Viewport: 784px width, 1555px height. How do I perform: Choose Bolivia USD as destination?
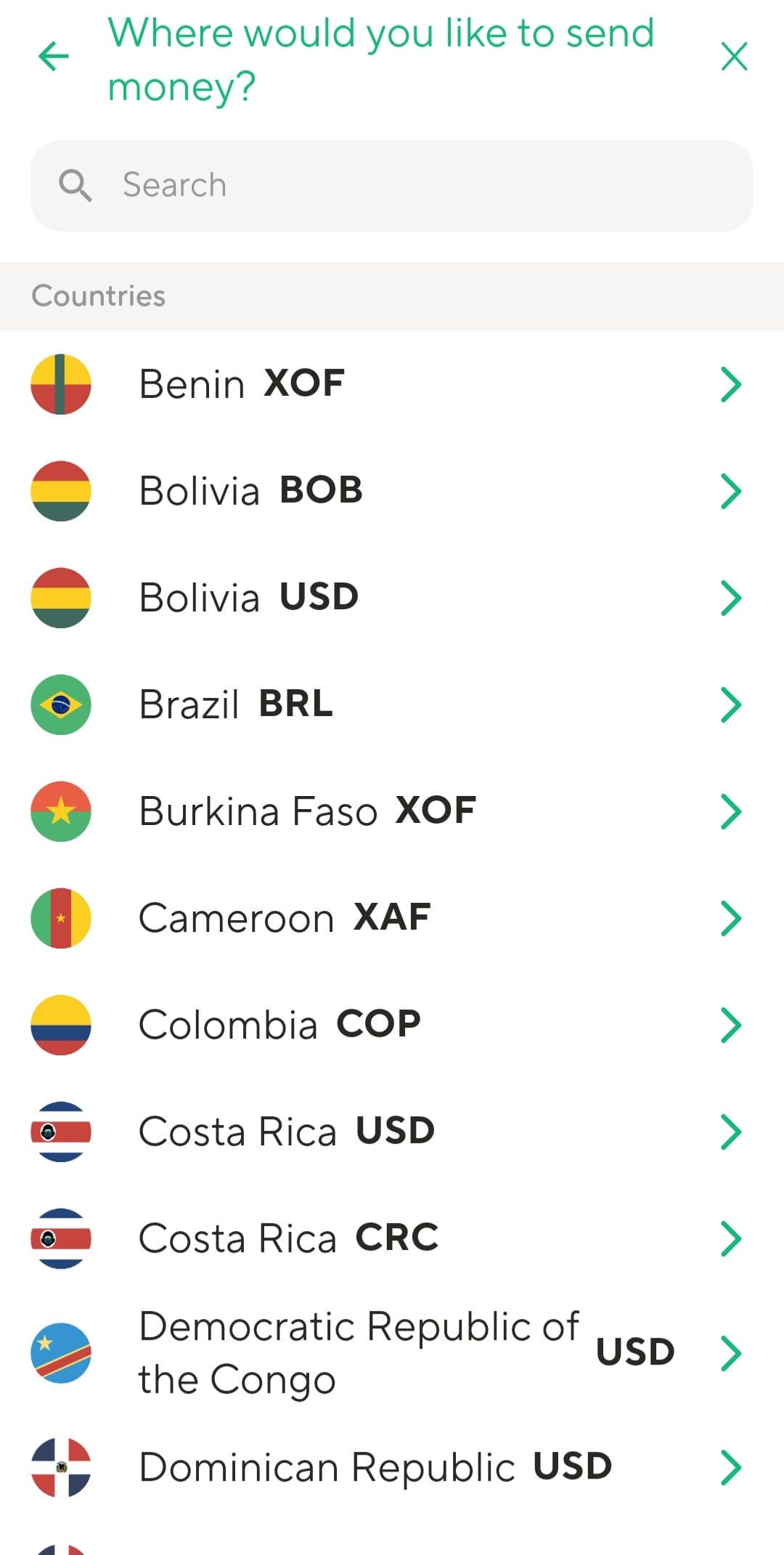(392, 598)
